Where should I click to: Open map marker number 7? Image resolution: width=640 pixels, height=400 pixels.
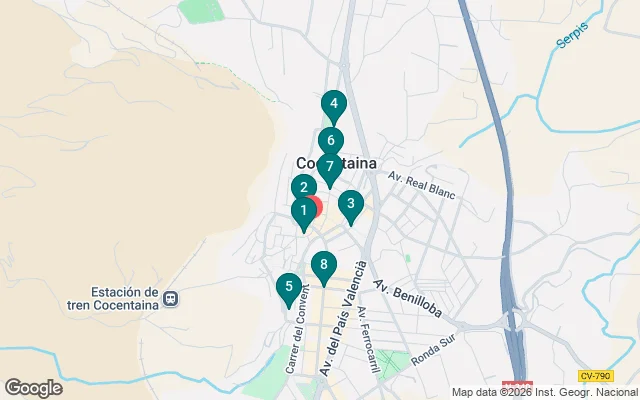pyautogui.click(x=329, y=167)
